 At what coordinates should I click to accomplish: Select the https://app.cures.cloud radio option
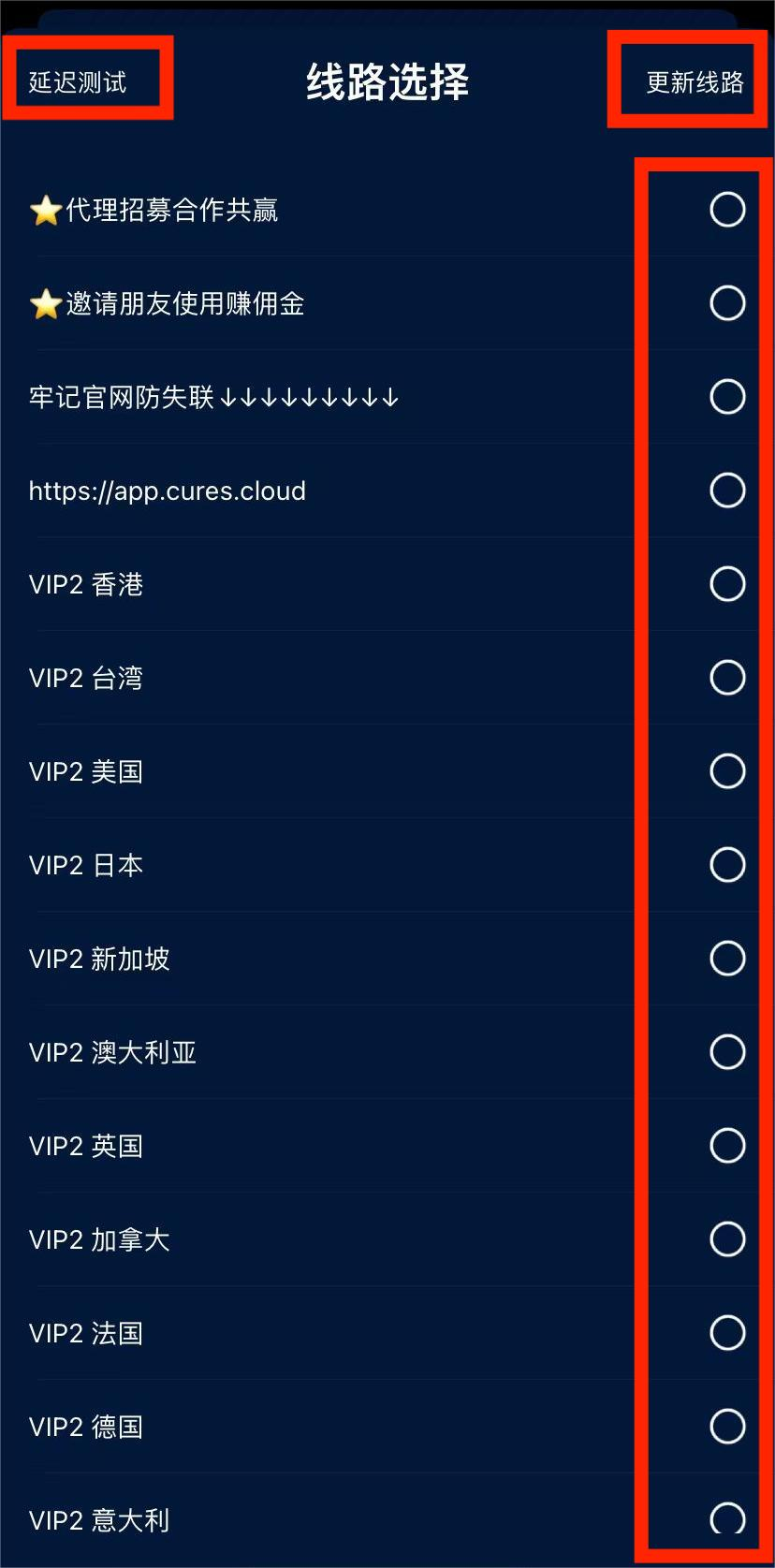pos(727,491)
